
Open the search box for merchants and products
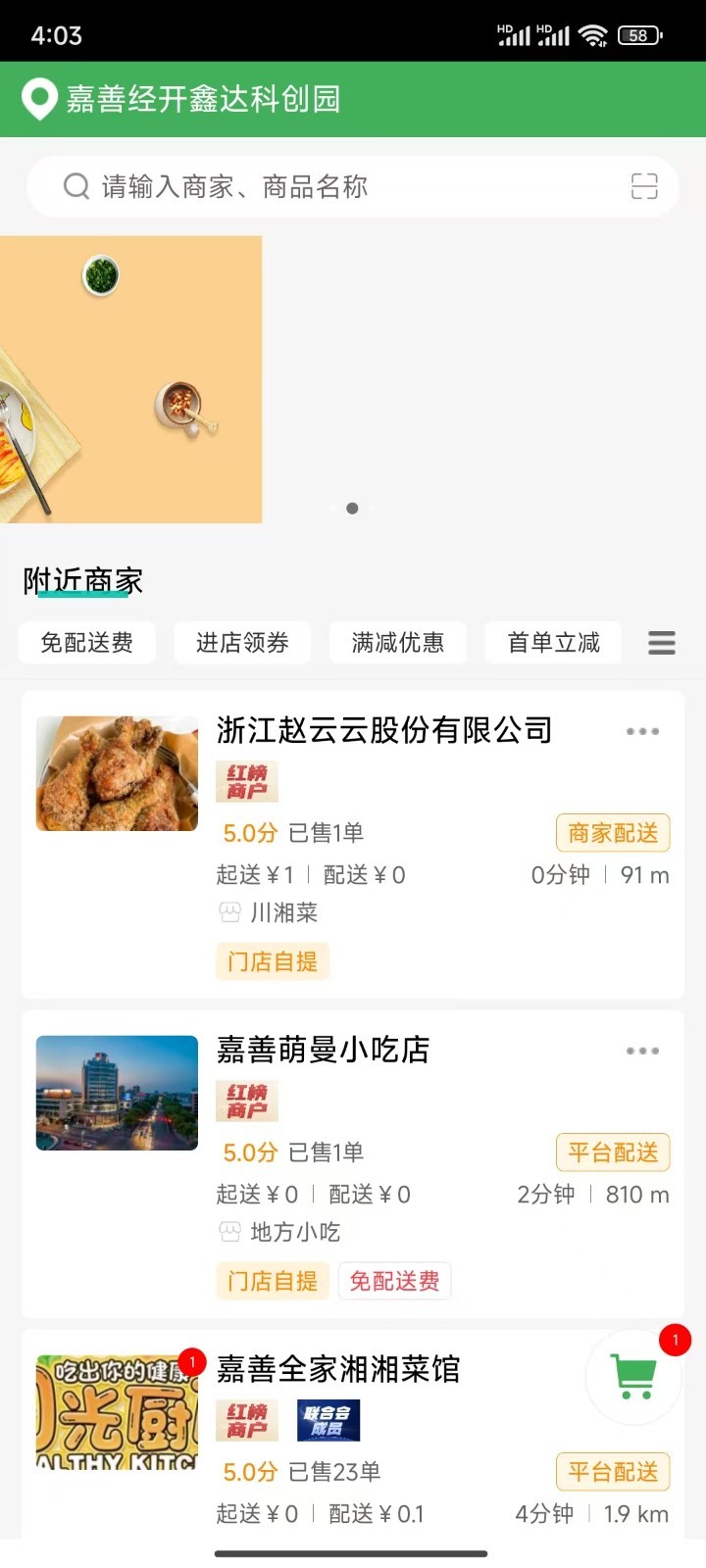(x=333, y=186)
